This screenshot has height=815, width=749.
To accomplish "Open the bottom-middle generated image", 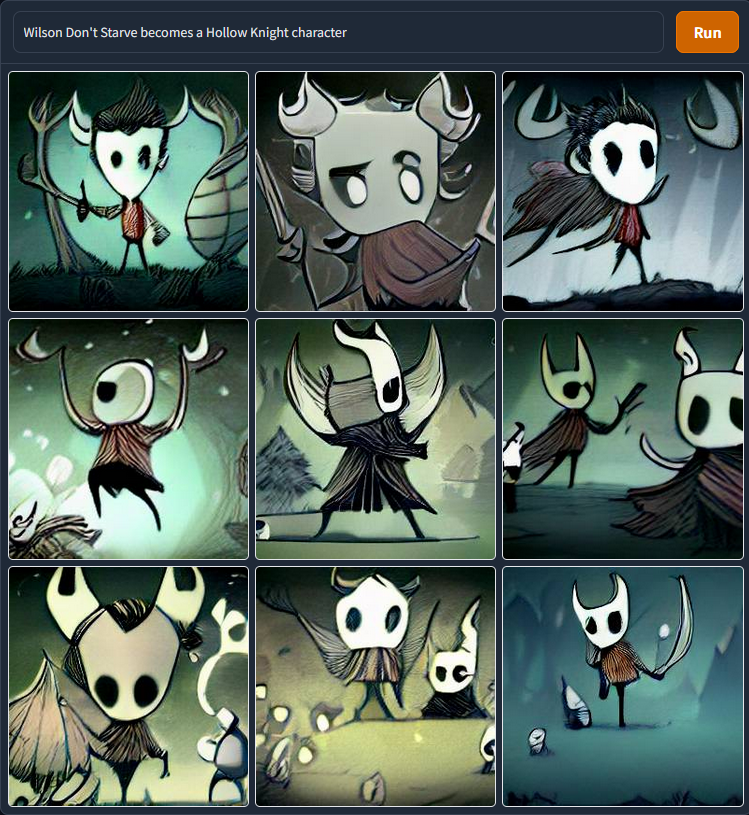I will [x=375, y=686].
